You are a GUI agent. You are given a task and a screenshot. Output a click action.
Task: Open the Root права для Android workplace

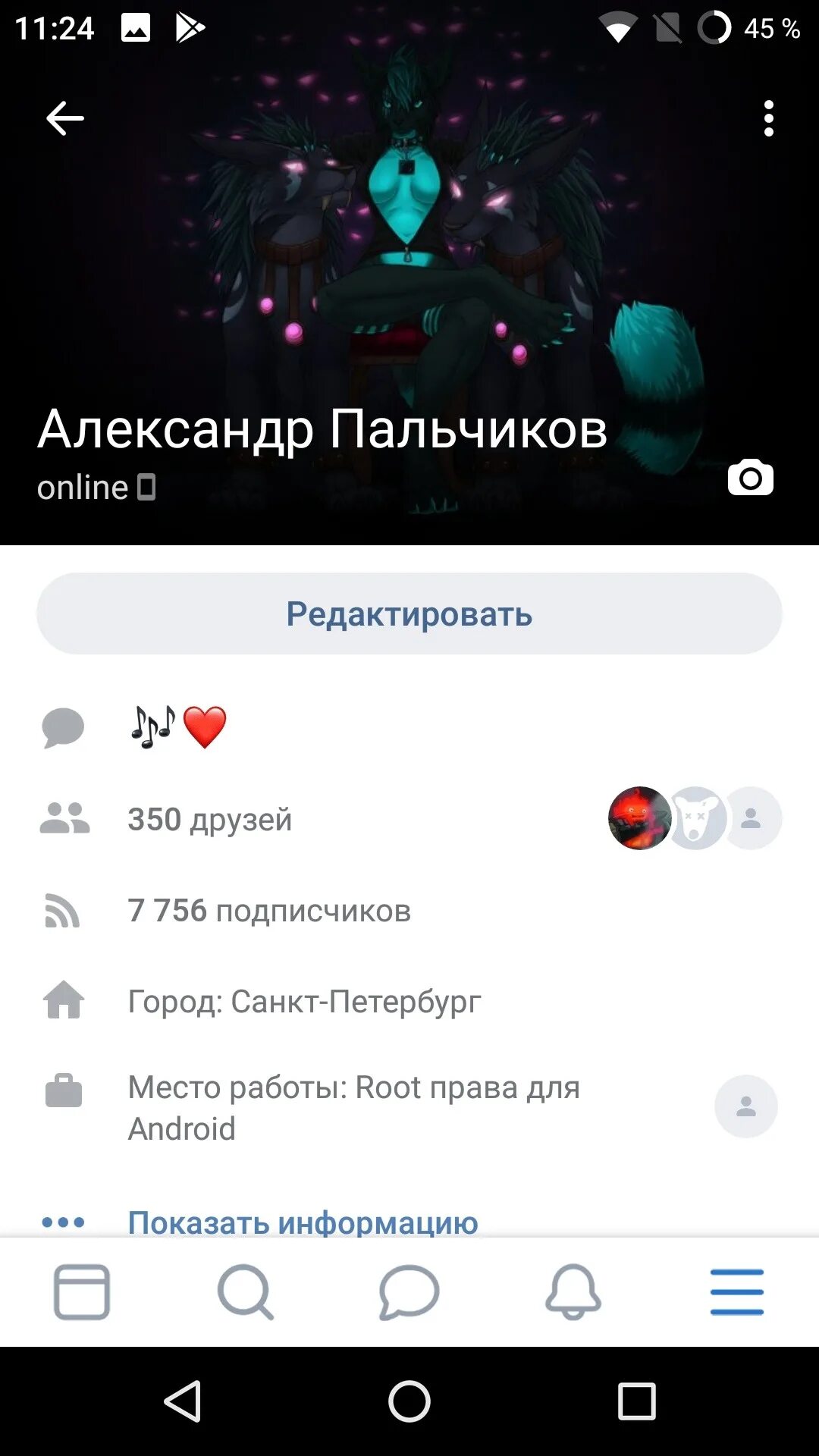tap(353, 1107)
